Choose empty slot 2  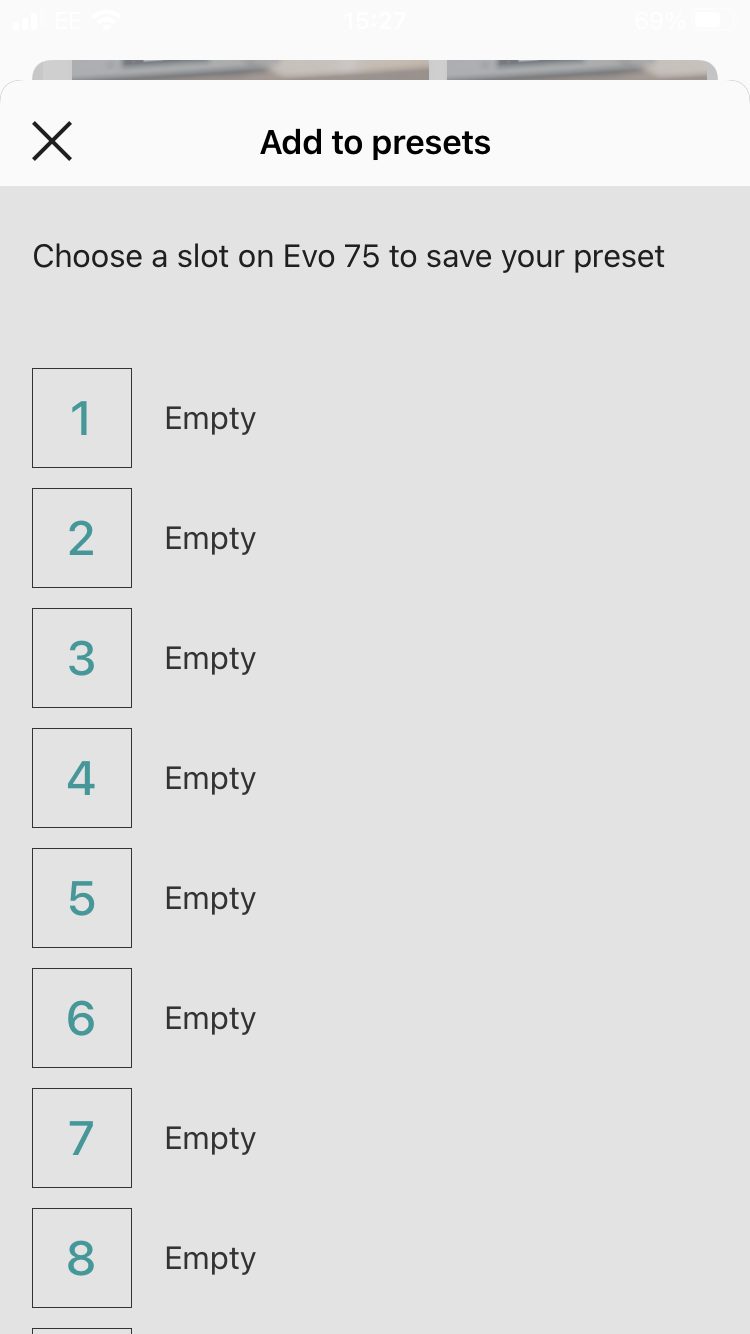(82, 538)
